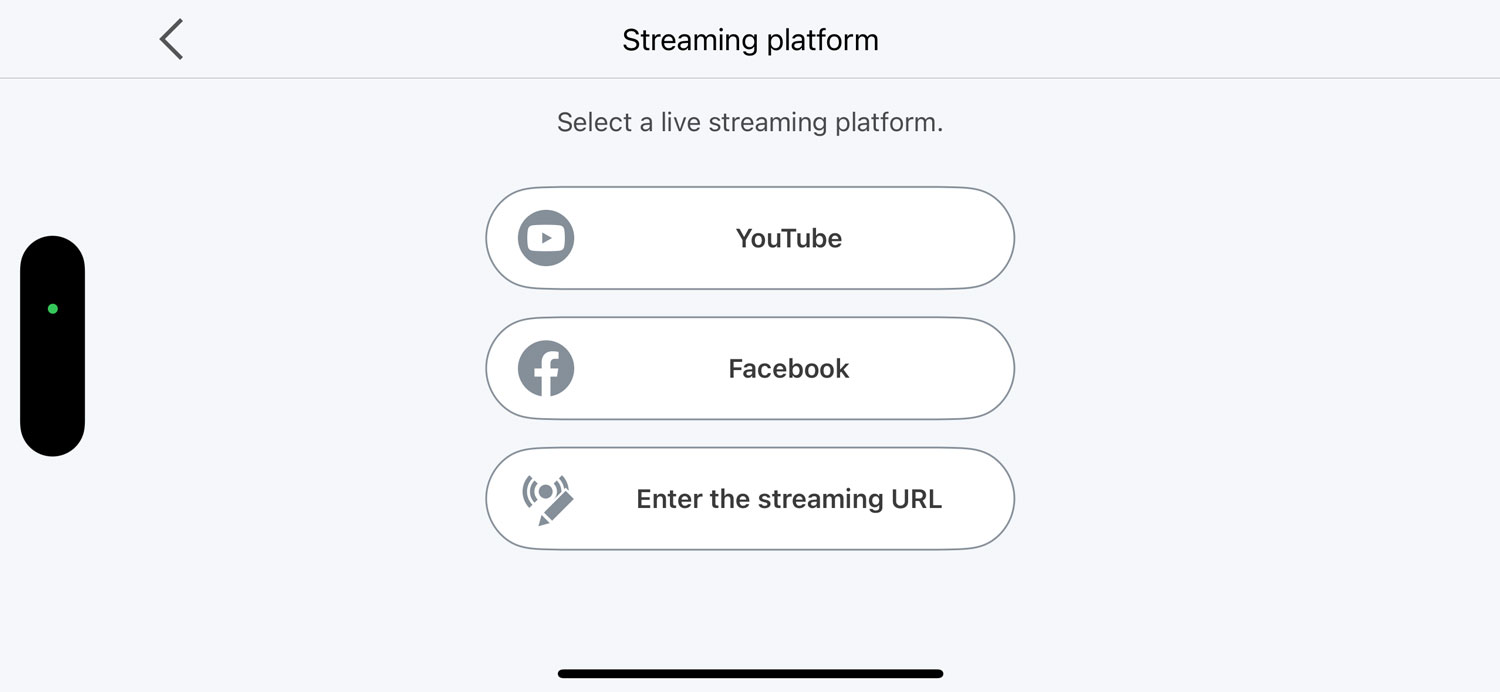
Task: Choose Facebook for live streaming
Action: coord(750,368)
